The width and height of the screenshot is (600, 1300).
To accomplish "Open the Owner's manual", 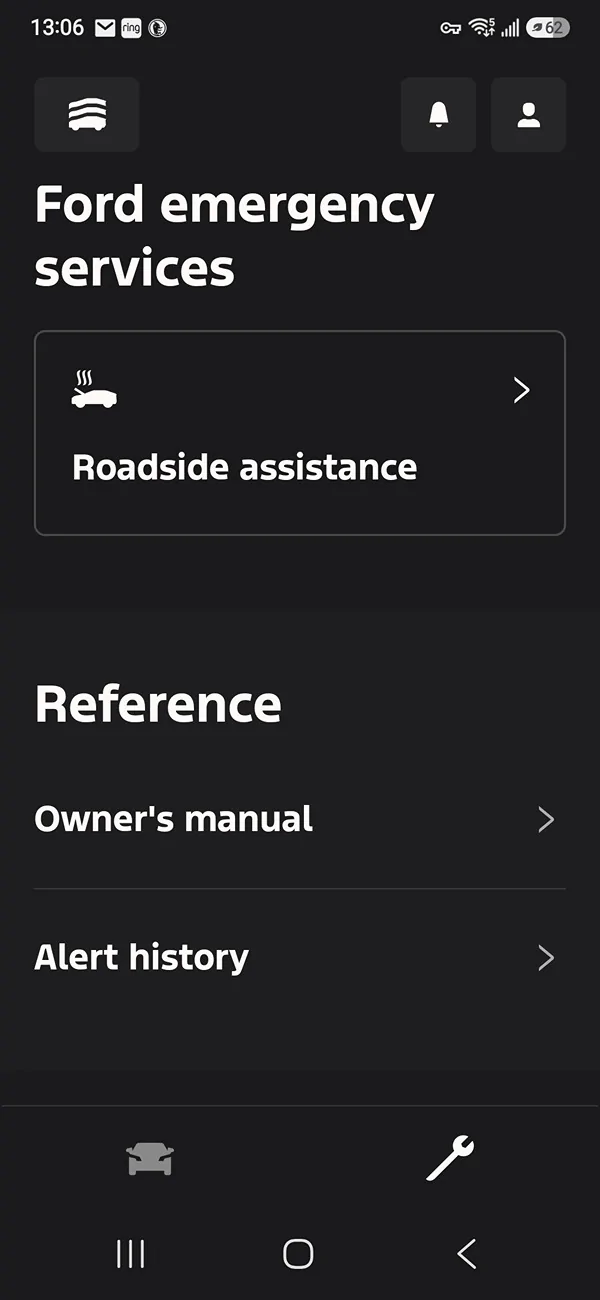I will 300,820.
